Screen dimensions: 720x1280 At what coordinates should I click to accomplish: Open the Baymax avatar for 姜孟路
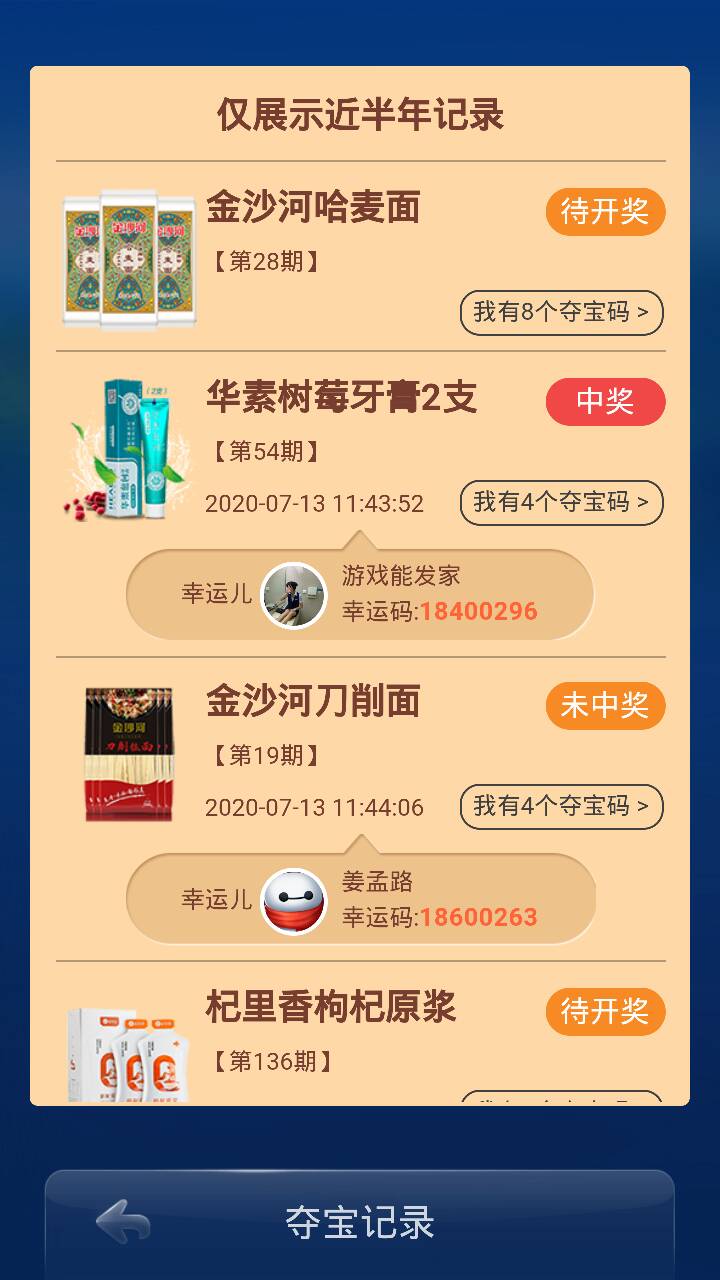click(x=291, y=901)
